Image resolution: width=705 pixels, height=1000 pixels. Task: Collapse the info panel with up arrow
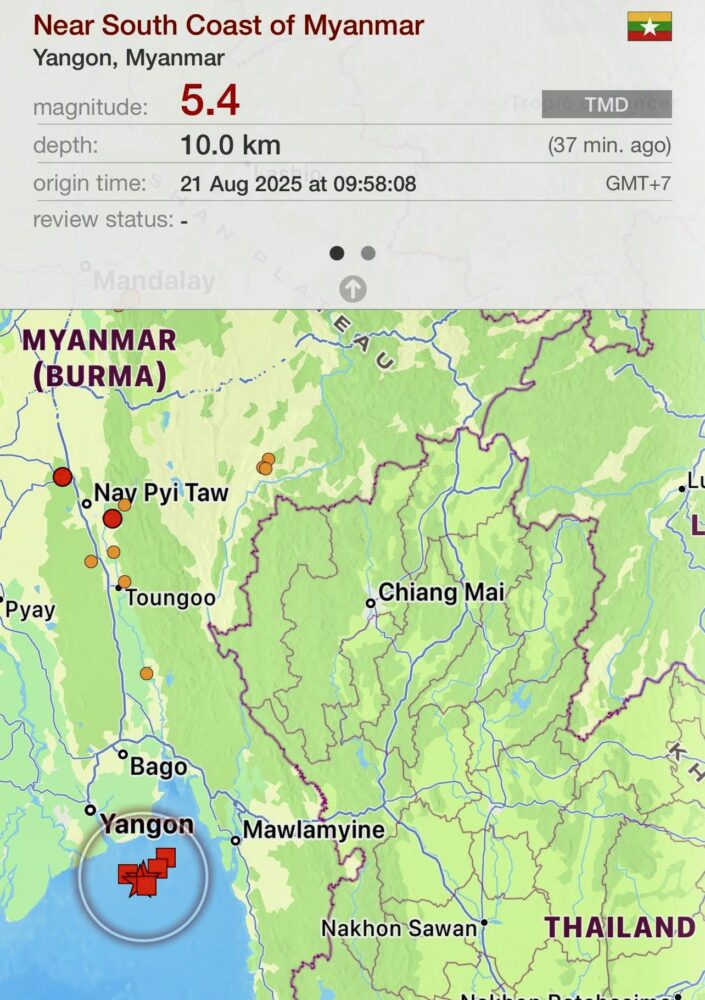point(353,290)
